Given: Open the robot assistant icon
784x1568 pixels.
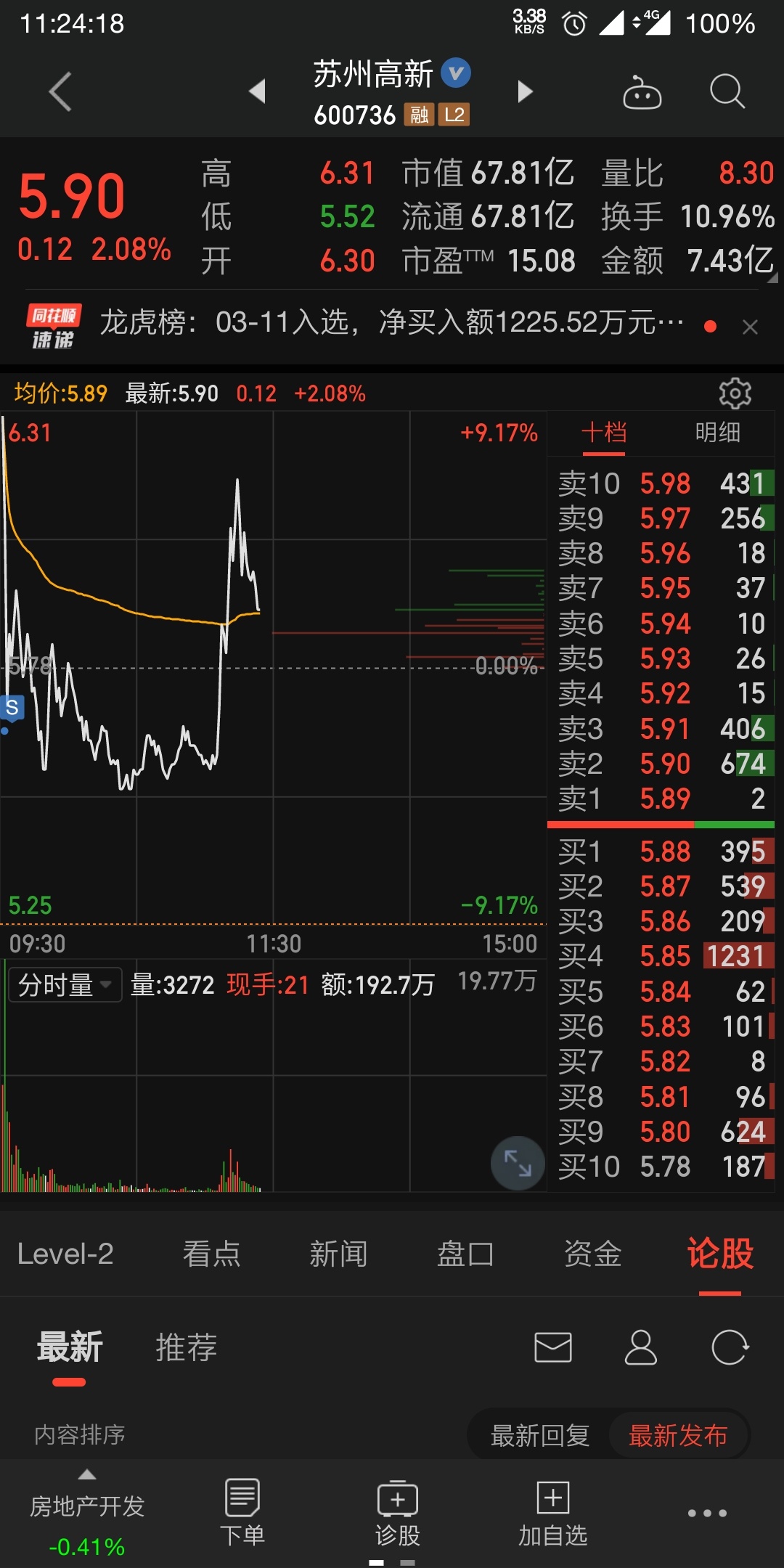Looking at the screenshot, I should (x=642, y=92).
